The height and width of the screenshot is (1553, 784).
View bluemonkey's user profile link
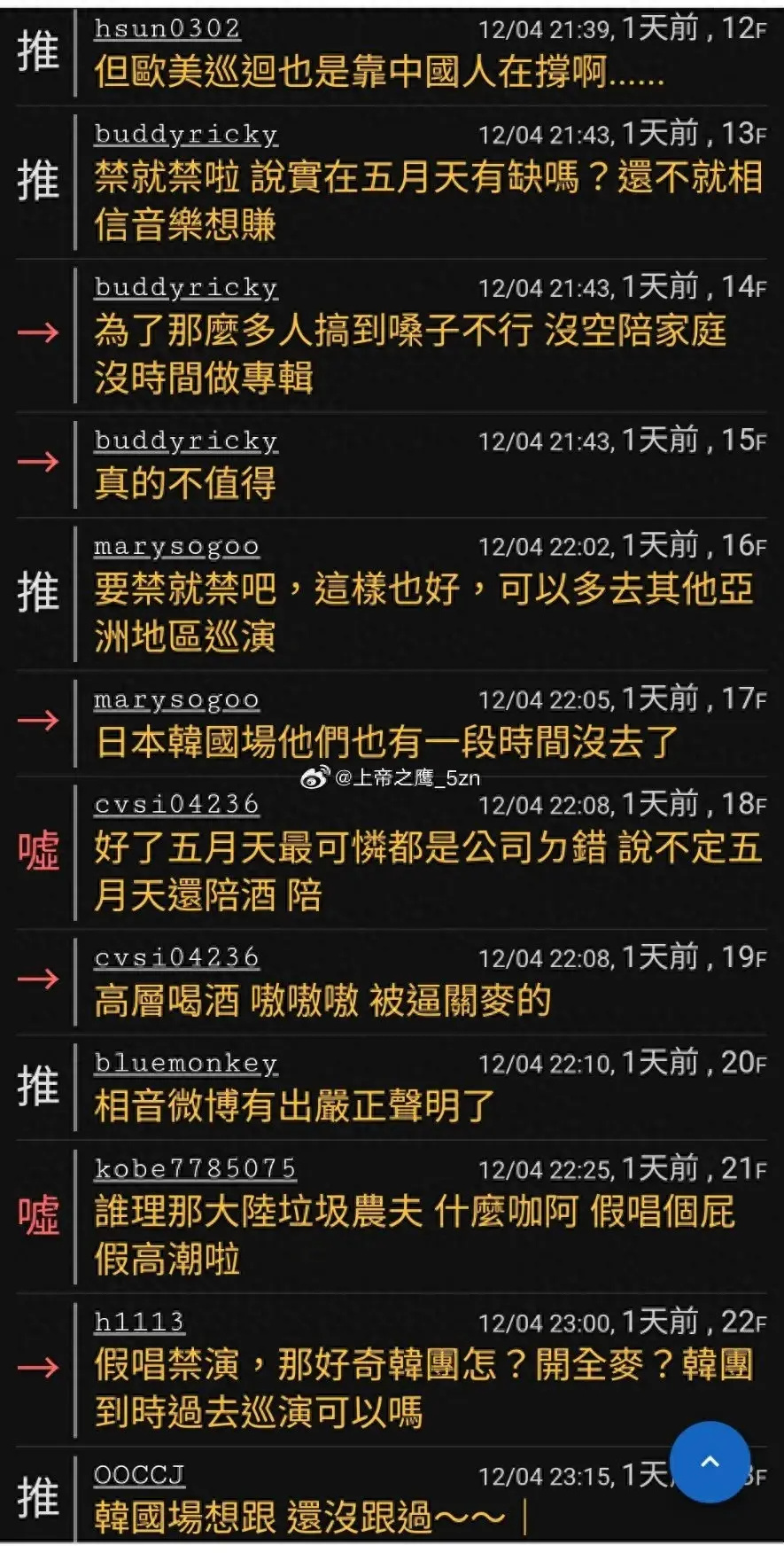point(186,1064)
